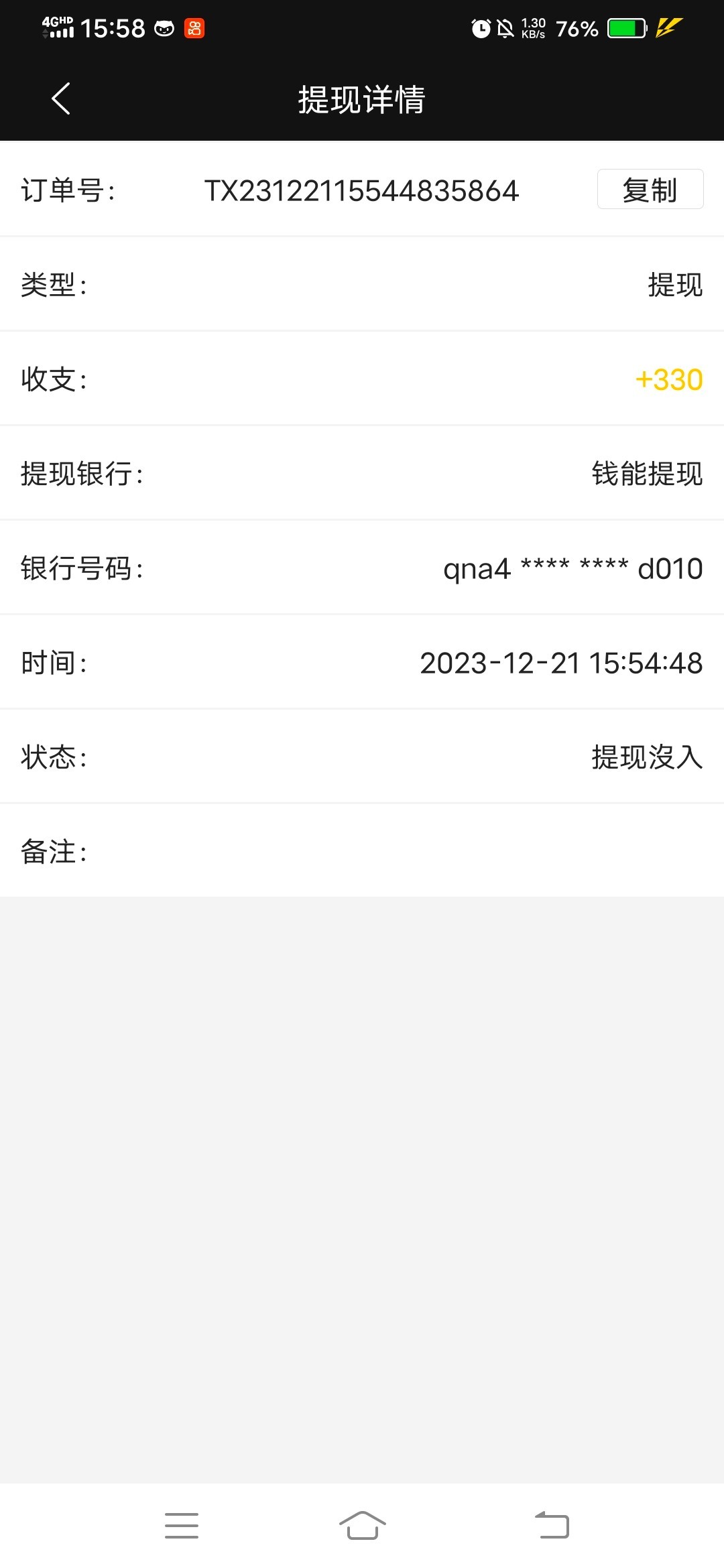
Task: Go to the system home screen
Action: [362, 1526]
